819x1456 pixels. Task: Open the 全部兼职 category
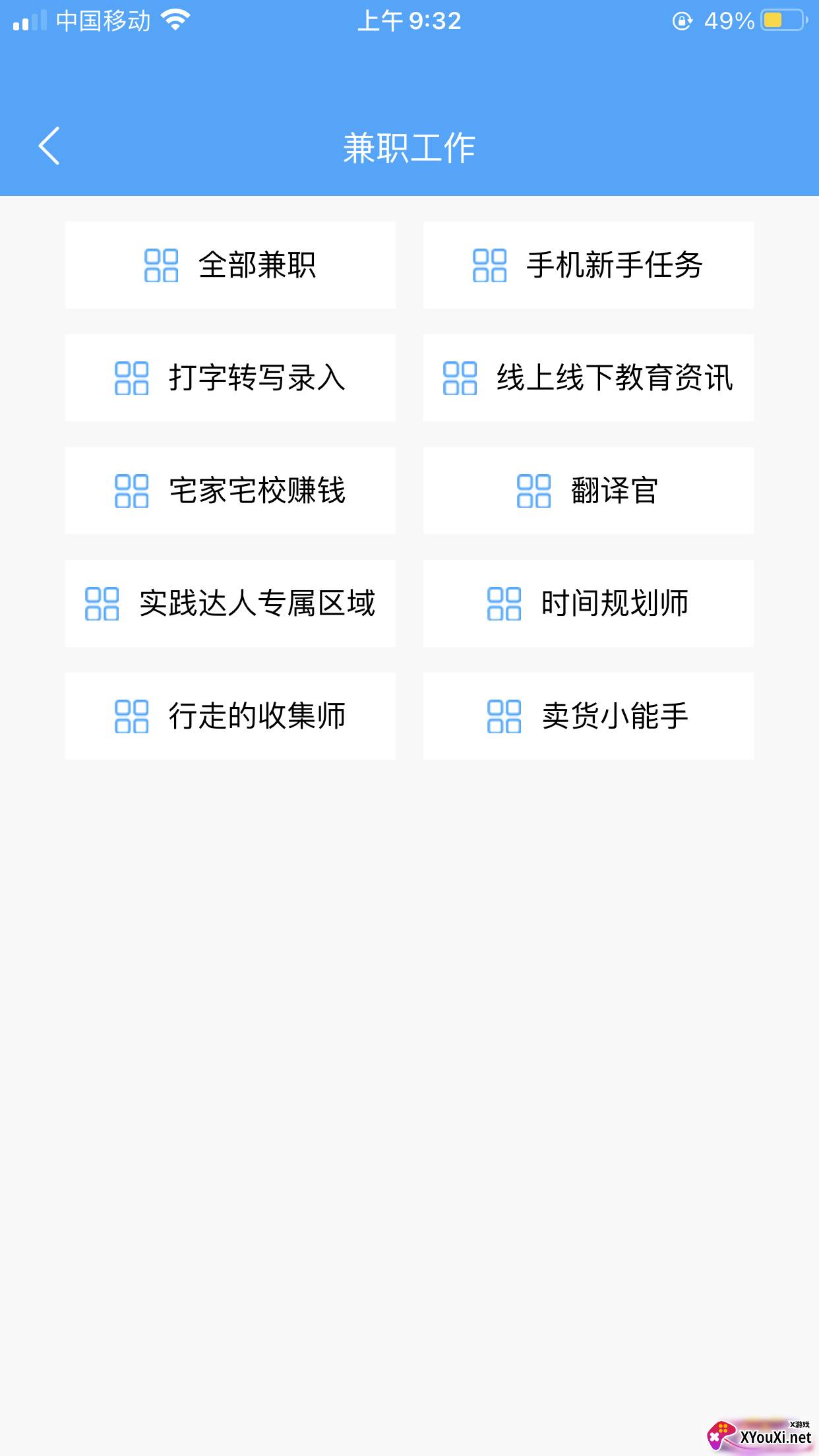230,265
